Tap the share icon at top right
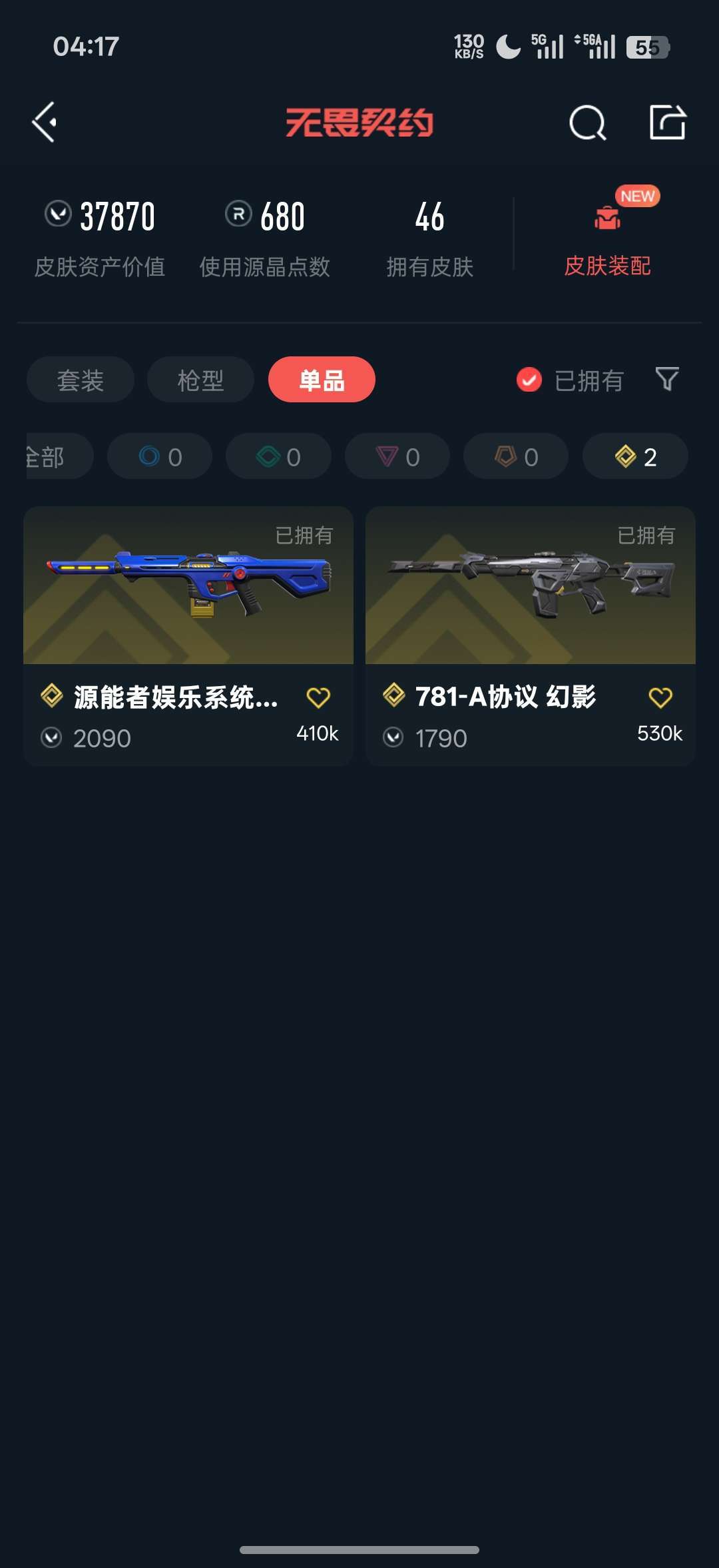This screenshot has width=719, height=1568. click(669, 122)
